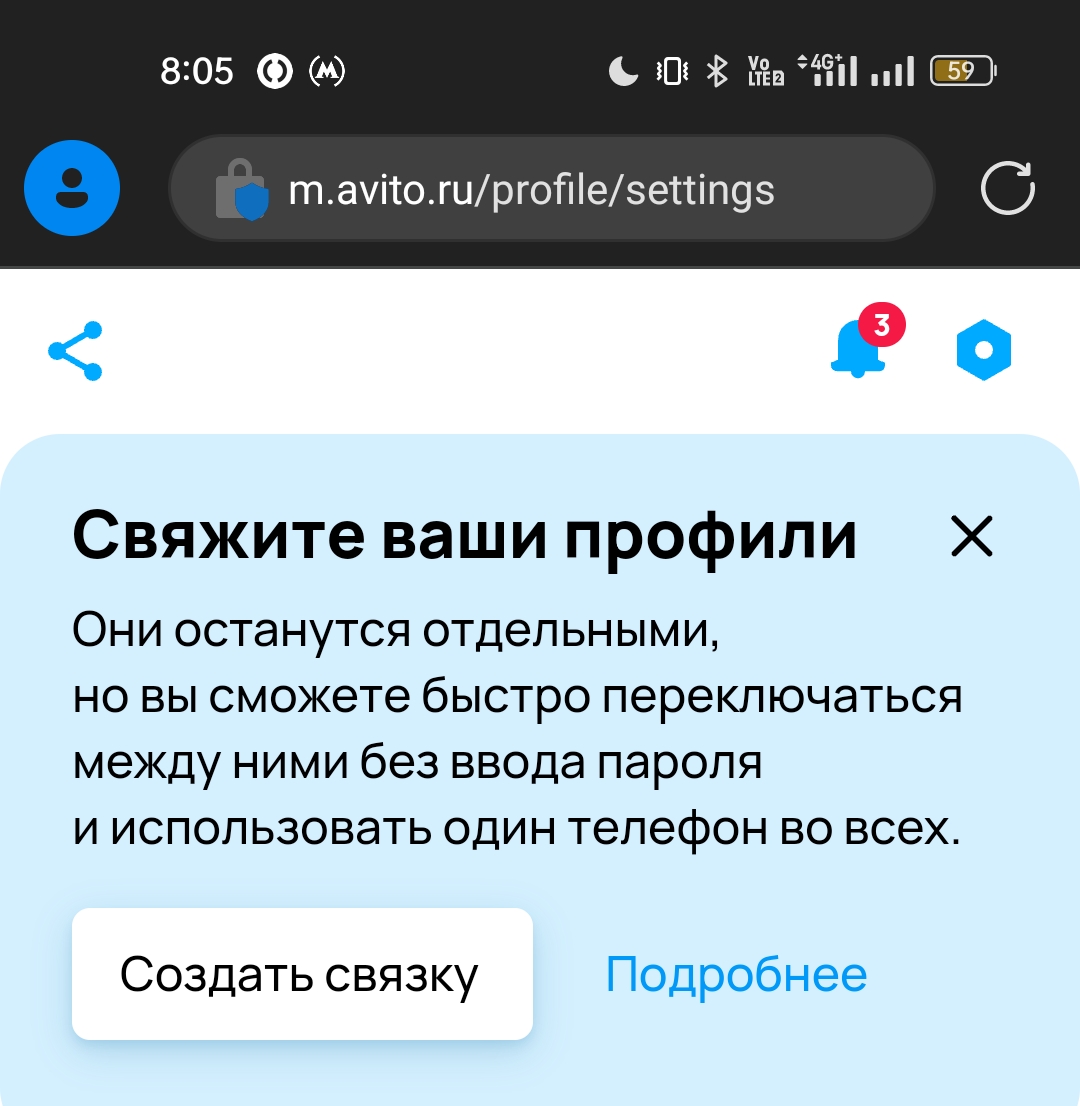Image resolution: width=1080 pixels, height=1106 pixels.
Task: Tap the m.avito.ru address bar
Action: (x=552, y=189)
